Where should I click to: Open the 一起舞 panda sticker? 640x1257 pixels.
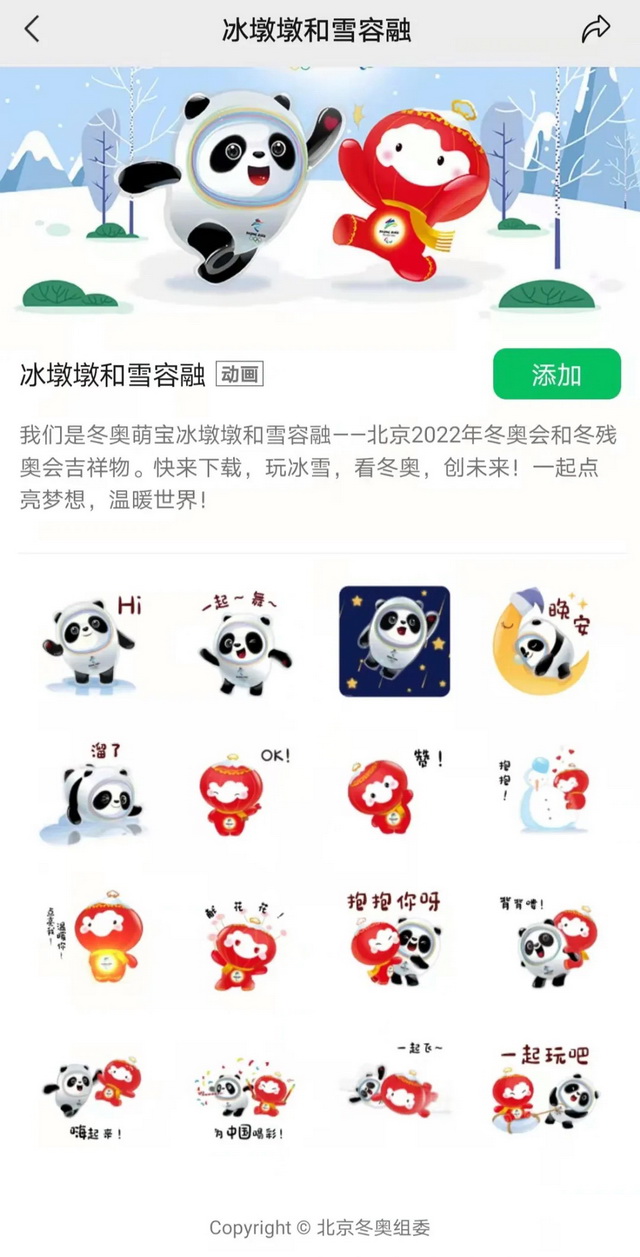coord(243,642)
